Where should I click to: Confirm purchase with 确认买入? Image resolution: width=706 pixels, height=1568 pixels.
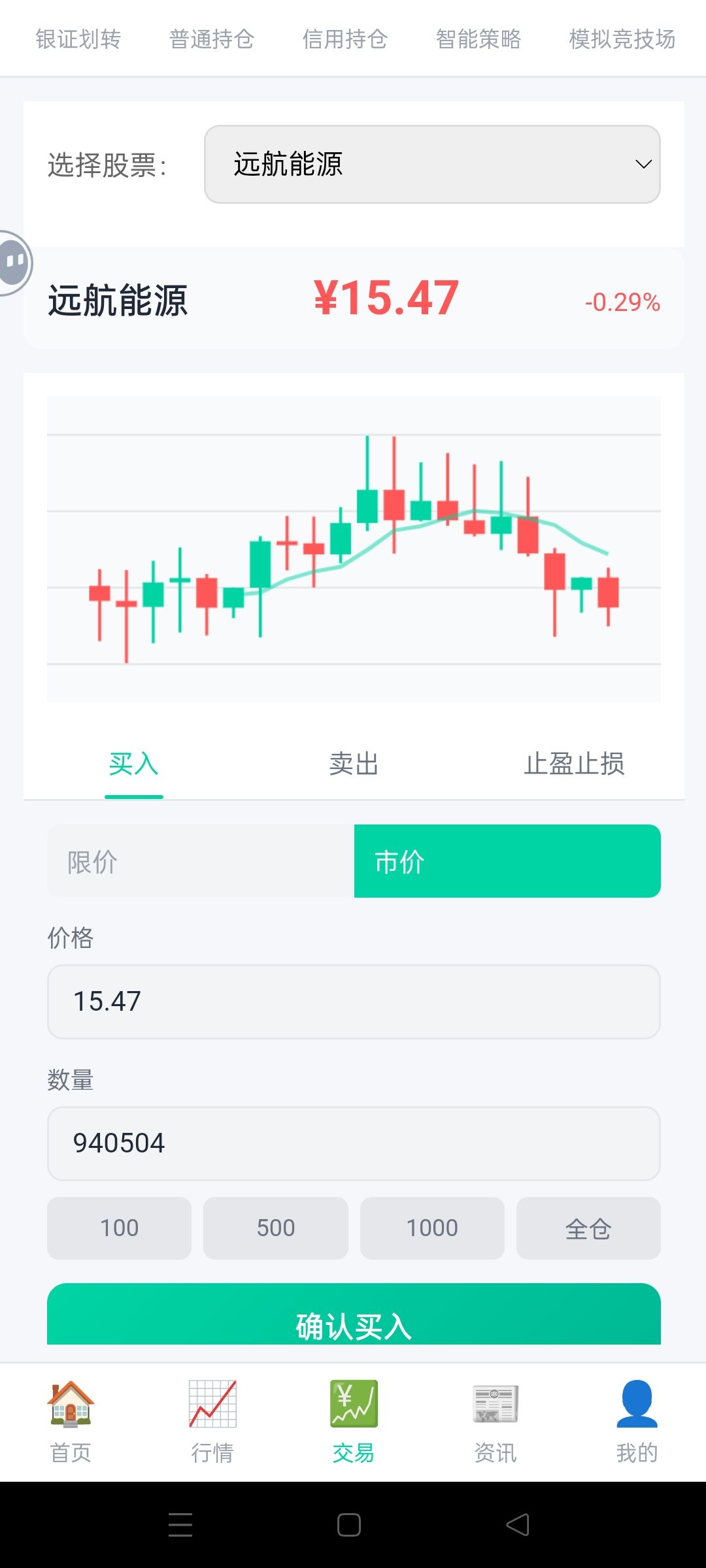(354, 1315)
